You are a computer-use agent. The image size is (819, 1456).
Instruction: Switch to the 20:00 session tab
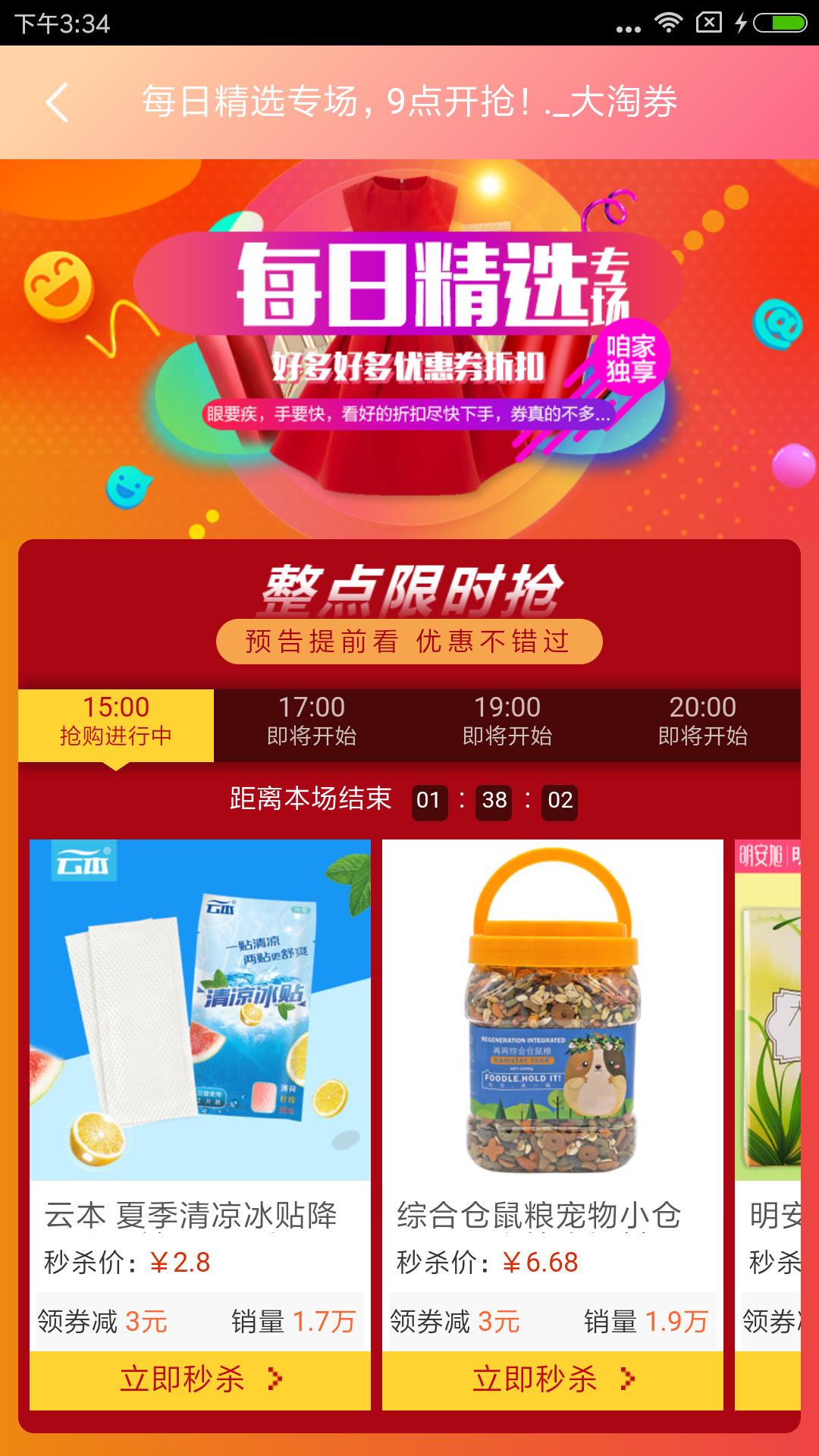click(701, 720)
